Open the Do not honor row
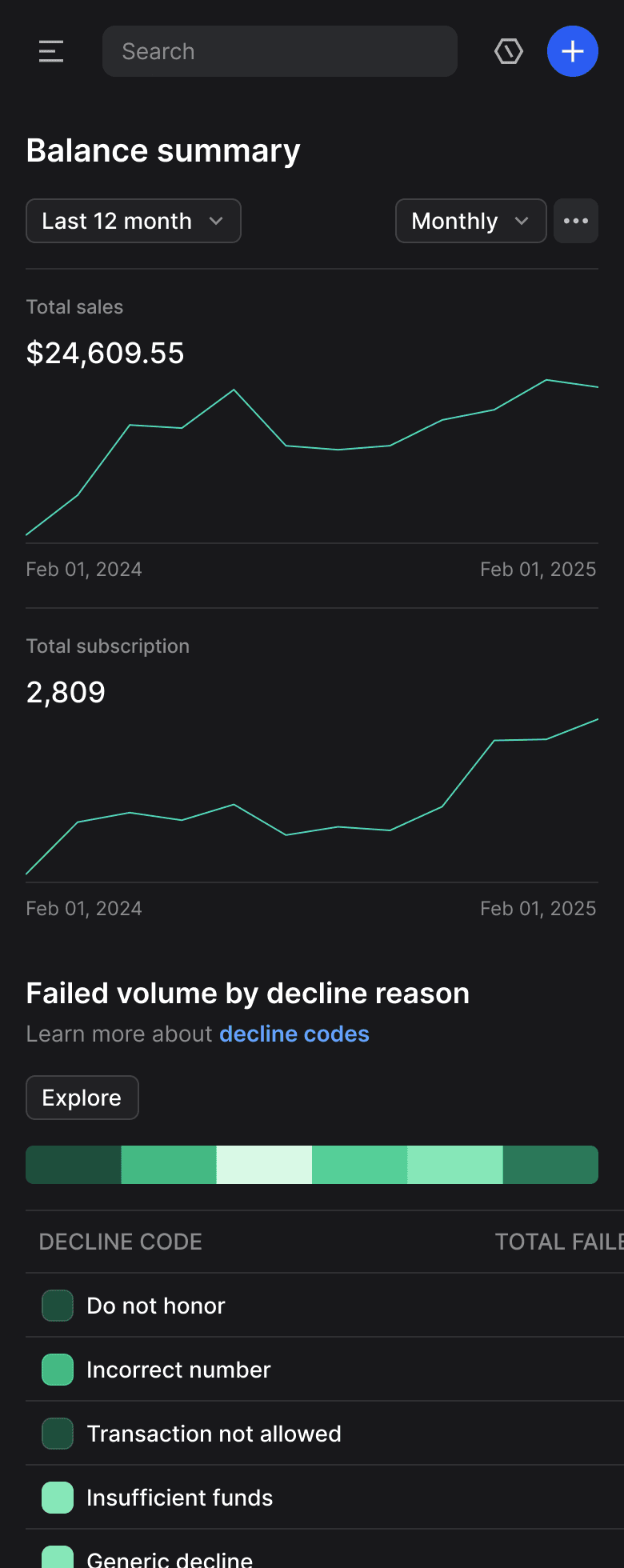 [x=325, y=1306]
